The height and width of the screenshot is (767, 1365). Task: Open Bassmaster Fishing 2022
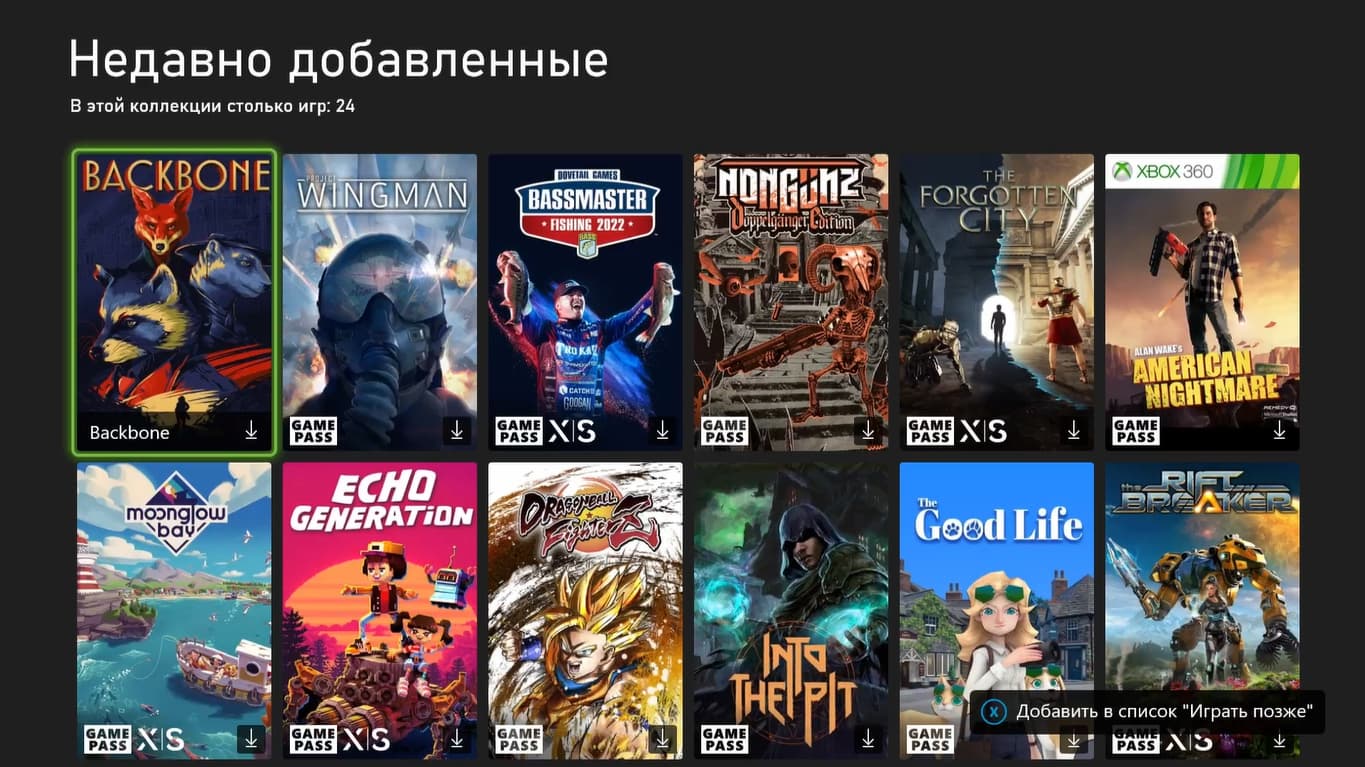(585, 300)
